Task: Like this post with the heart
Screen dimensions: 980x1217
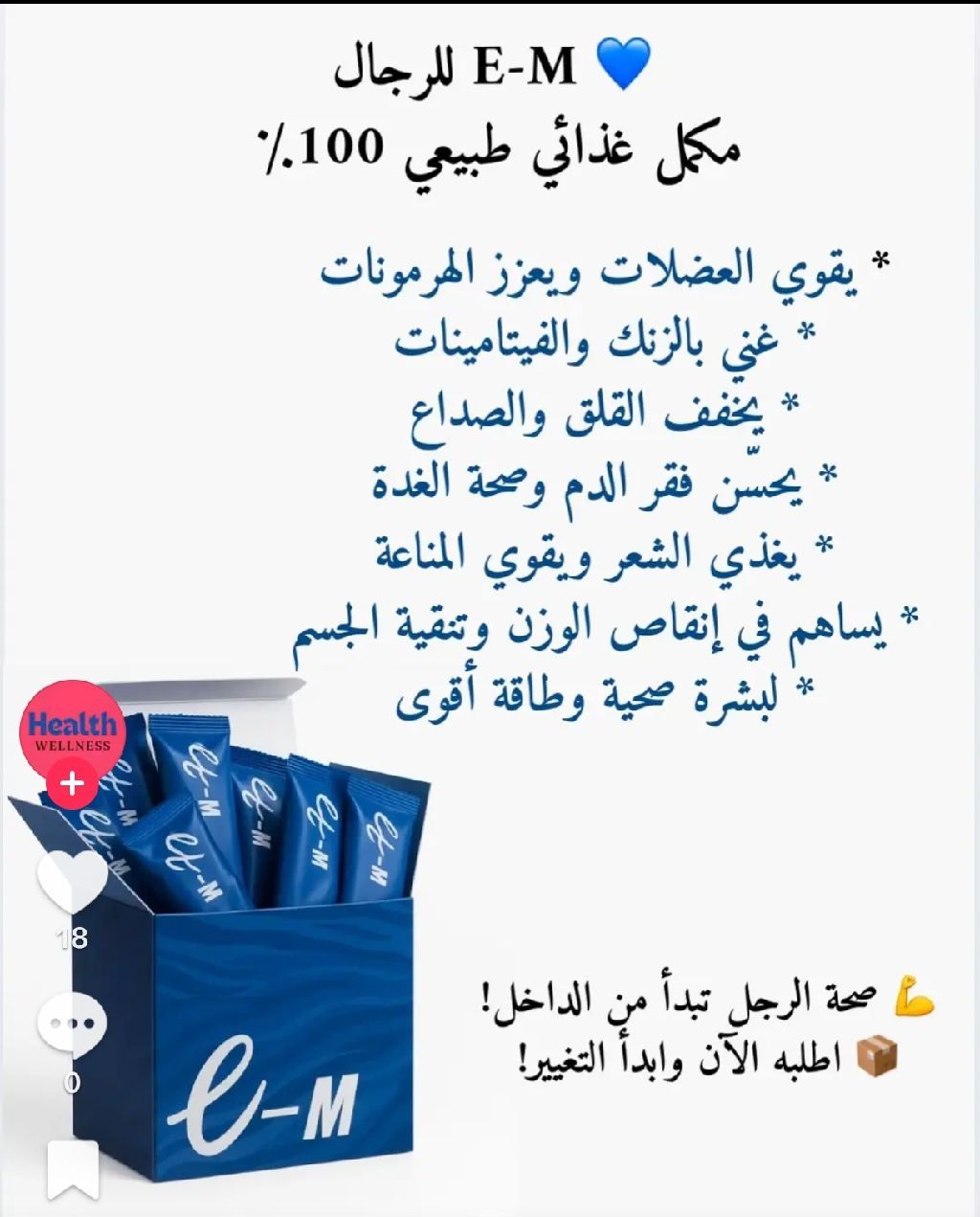Action: click(72, 879)
